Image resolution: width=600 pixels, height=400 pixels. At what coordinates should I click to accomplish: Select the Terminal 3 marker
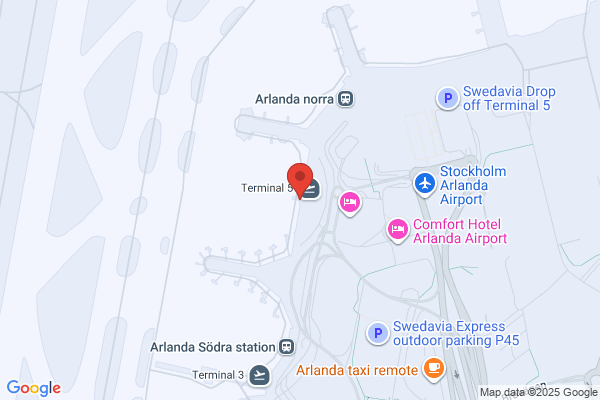(x=259, y=375)
